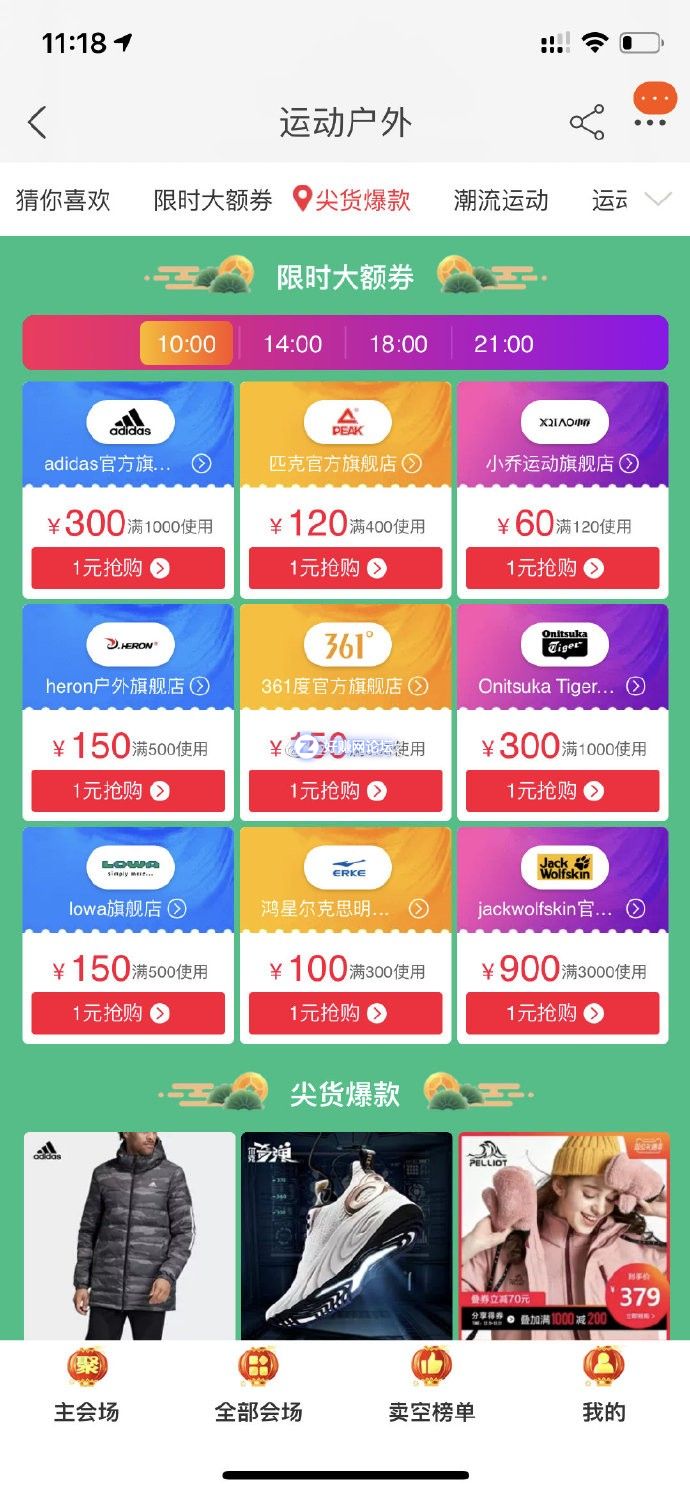Switch to the 潮流运动 tab
The width and height of the screenshot is (690, 1494).
[500, 200]
